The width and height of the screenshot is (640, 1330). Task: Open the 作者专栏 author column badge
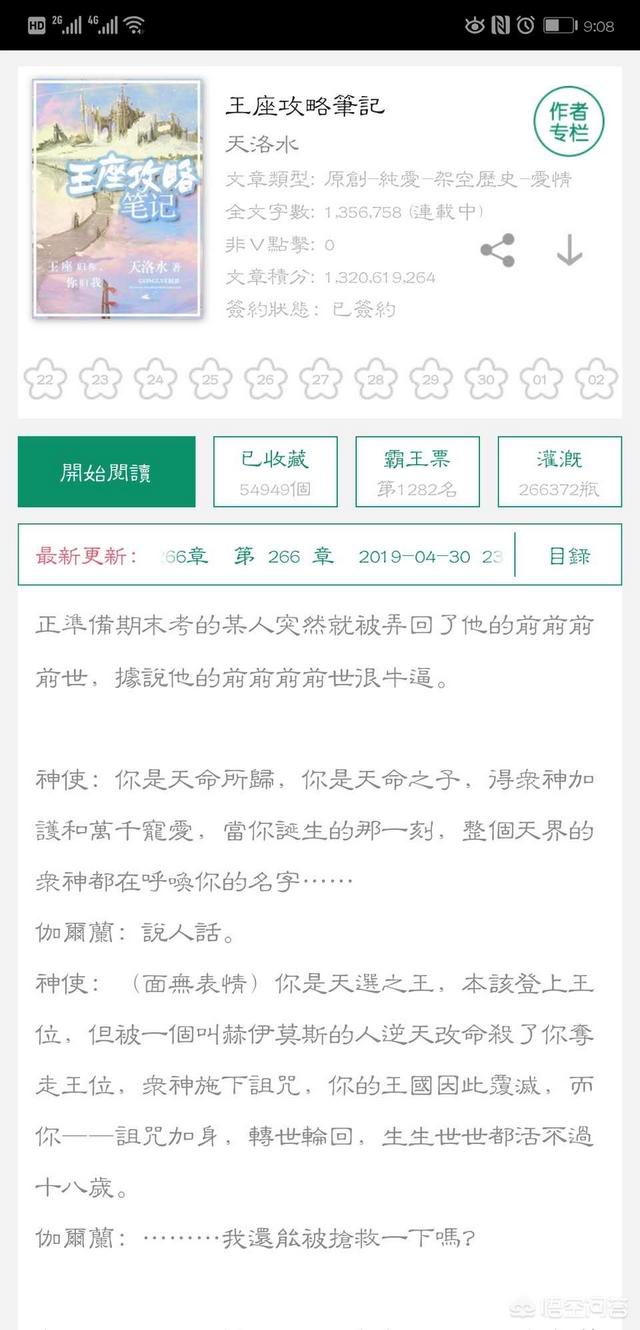[x=568, y=122]
